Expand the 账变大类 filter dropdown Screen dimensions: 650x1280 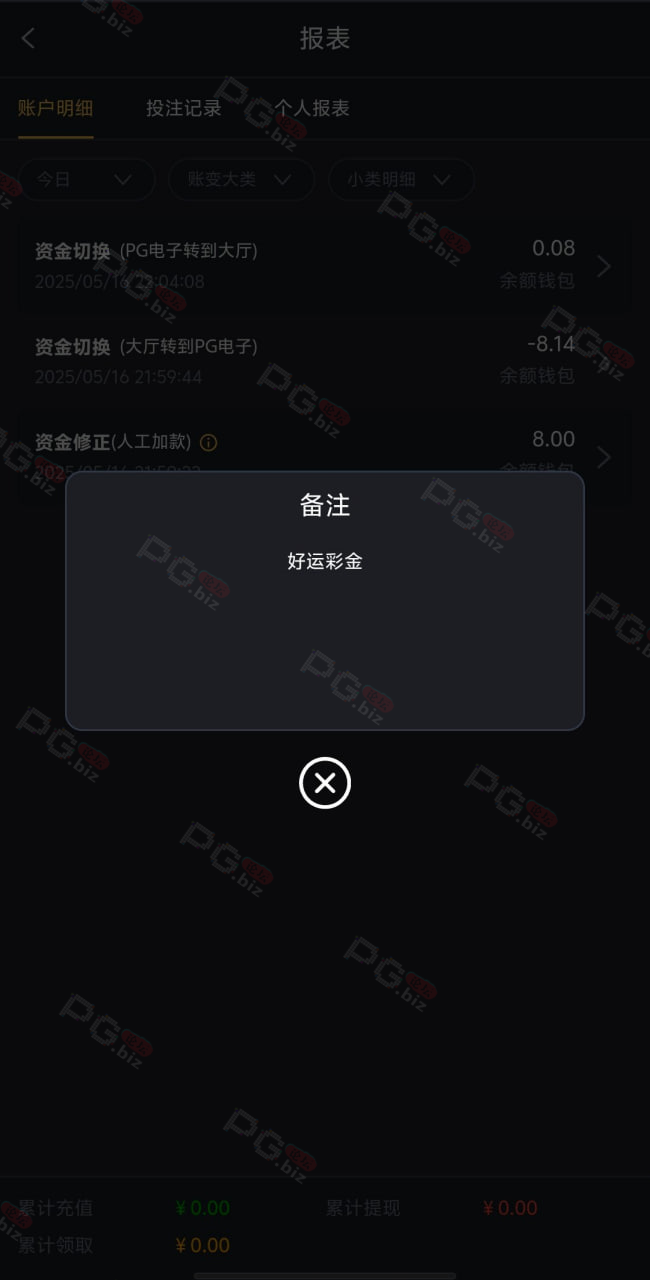(x=241, y=180)
